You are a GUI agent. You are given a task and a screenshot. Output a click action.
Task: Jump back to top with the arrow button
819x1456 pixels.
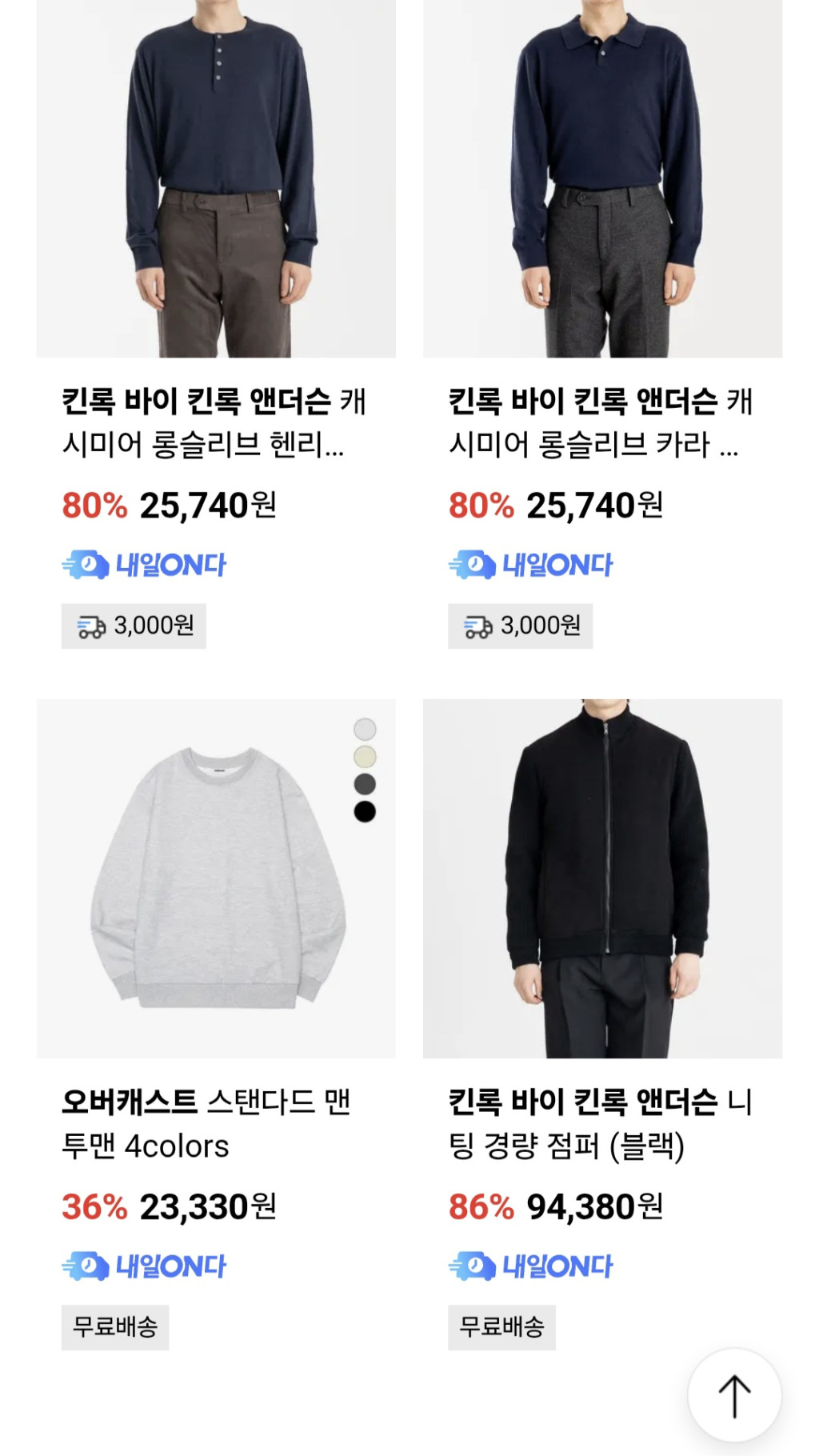point(734,1395)
